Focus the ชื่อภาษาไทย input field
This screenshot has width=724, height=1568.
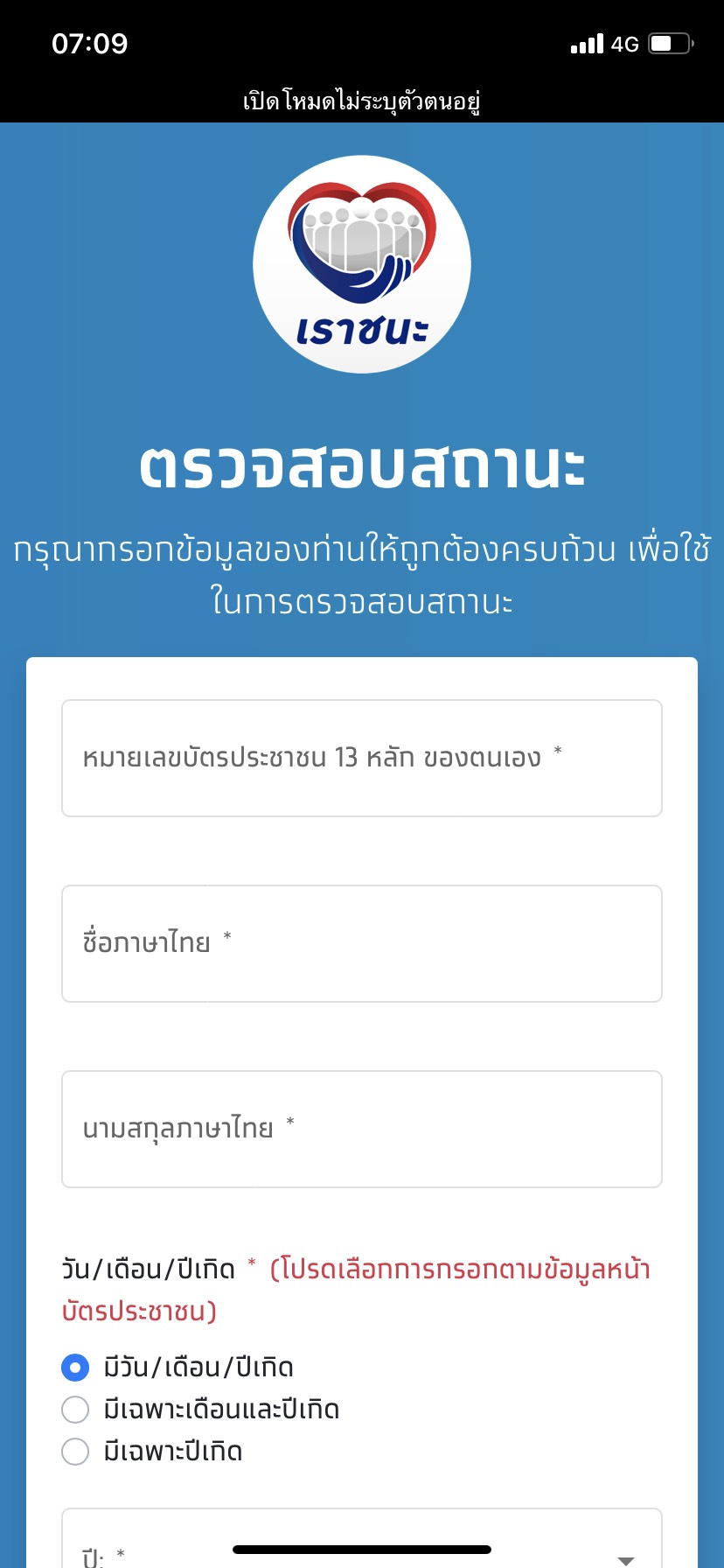[361, 943]
